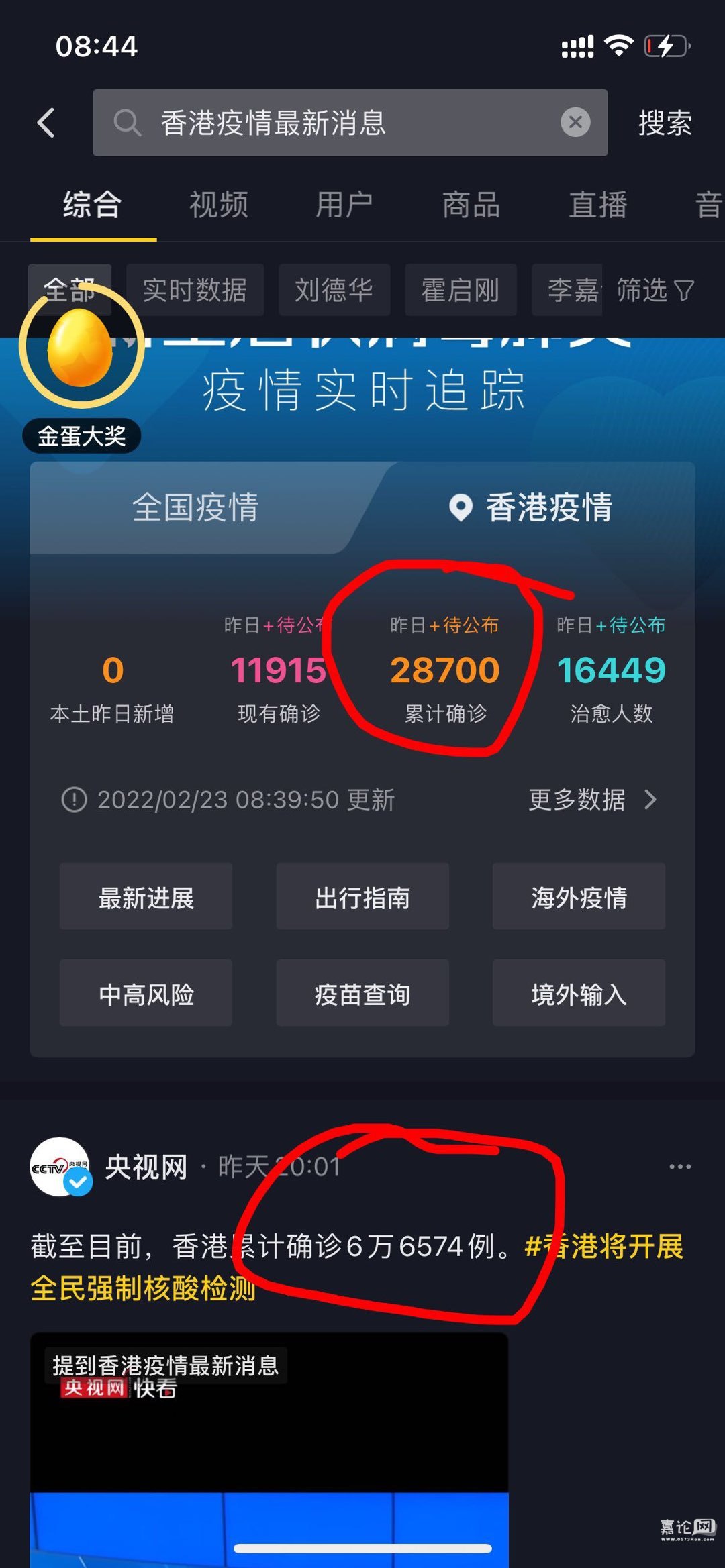The image size is (725, 1568).
Task: Clear the search text
Action: pyautogui.click(x=575, y=122)
